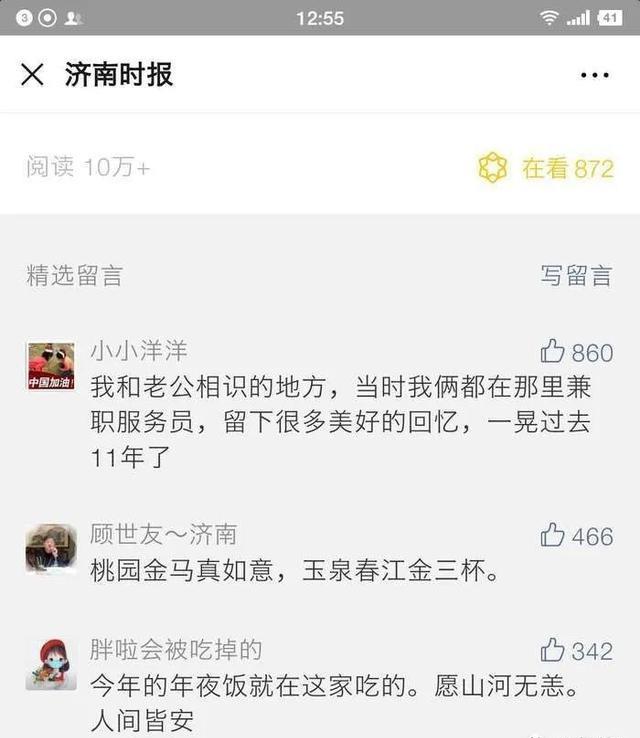Like 胖啦会被吃掉的's comment
The height and width of the screenshot is (738, 640).
tap(553, 651)
